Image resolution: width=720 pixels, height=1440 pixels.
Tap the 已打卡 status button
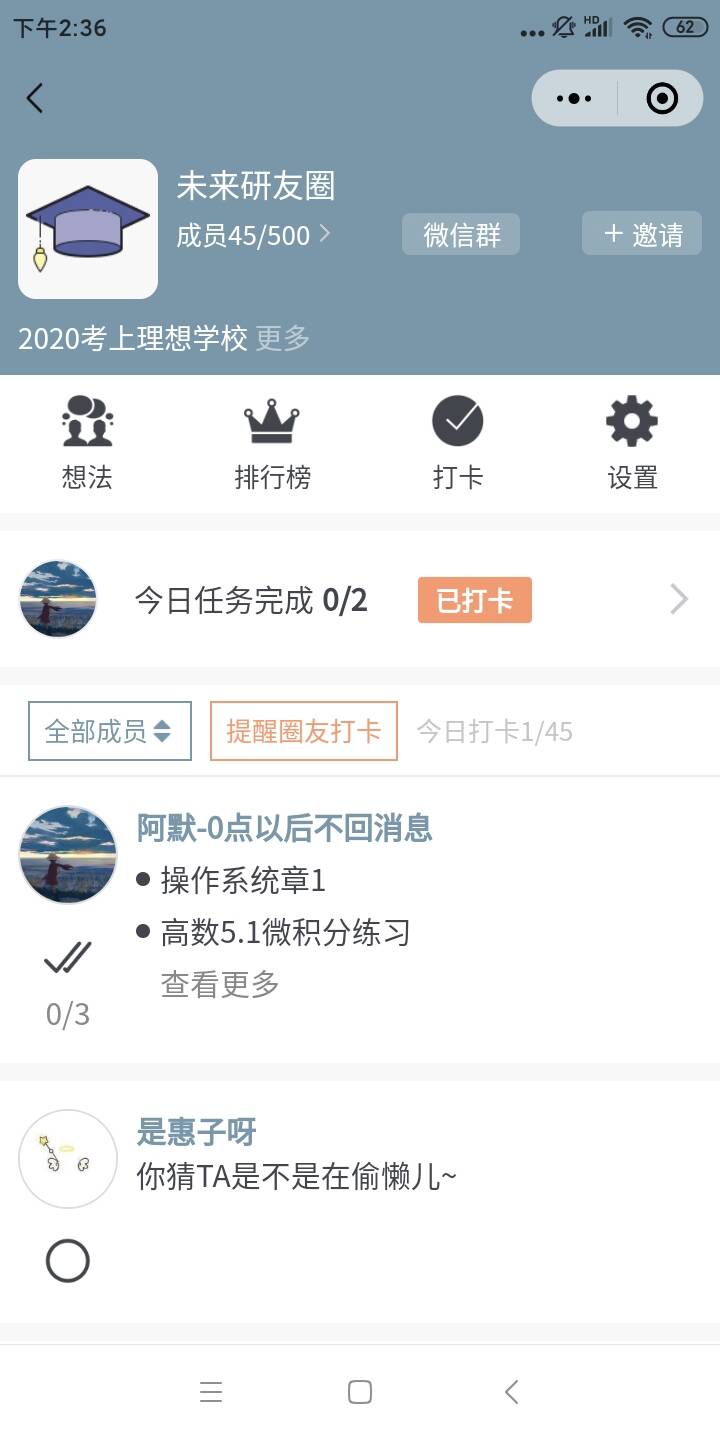pos(475,600)
